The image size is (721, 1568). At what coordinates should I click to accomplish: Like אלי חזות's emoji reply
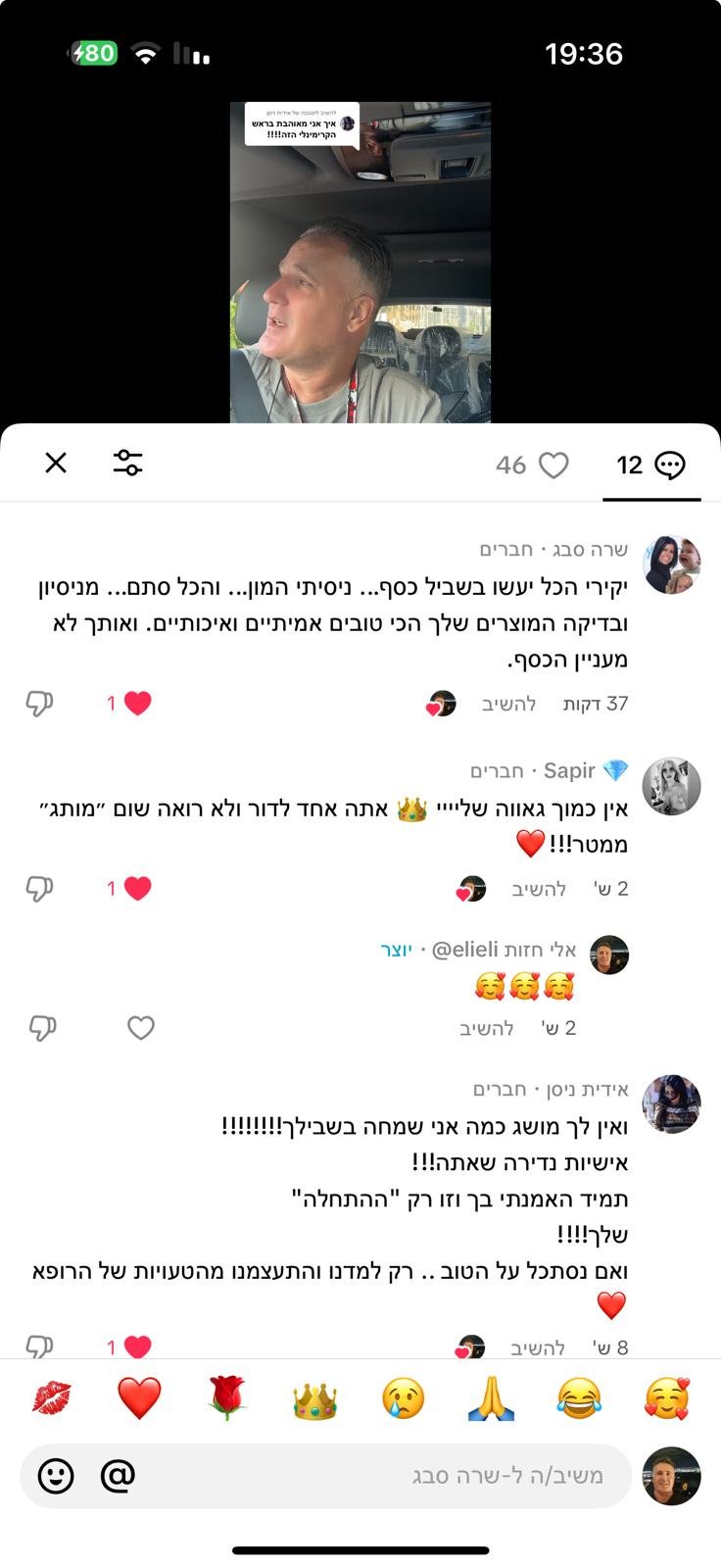(141, 1028)
